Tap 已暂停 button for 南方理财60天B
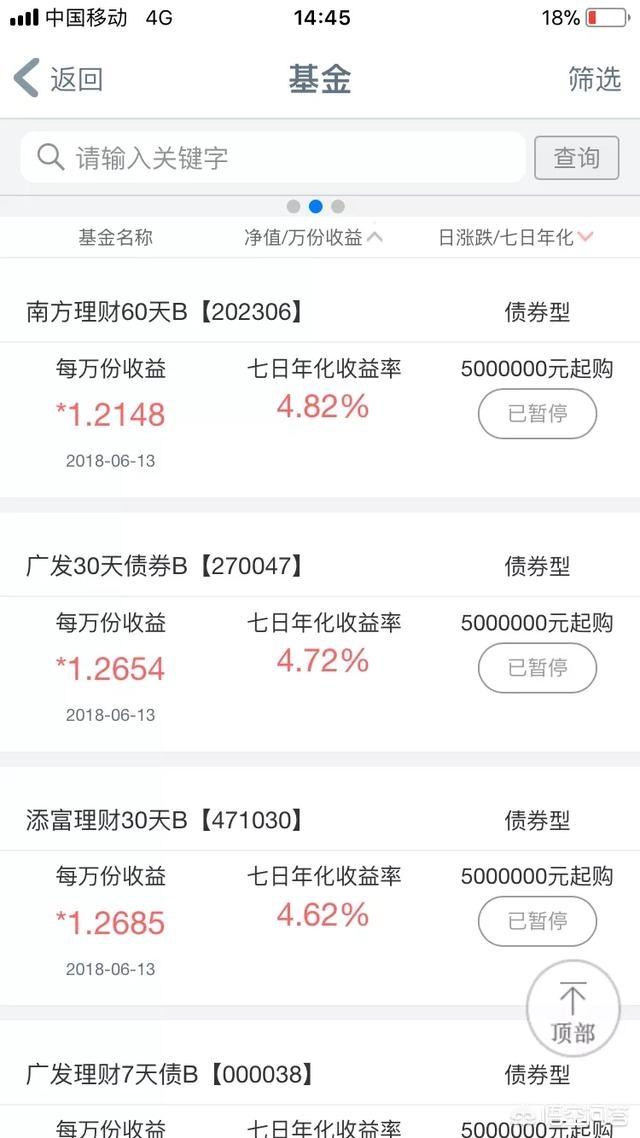This screenshot has height=1138, width=640. (537, 413)
